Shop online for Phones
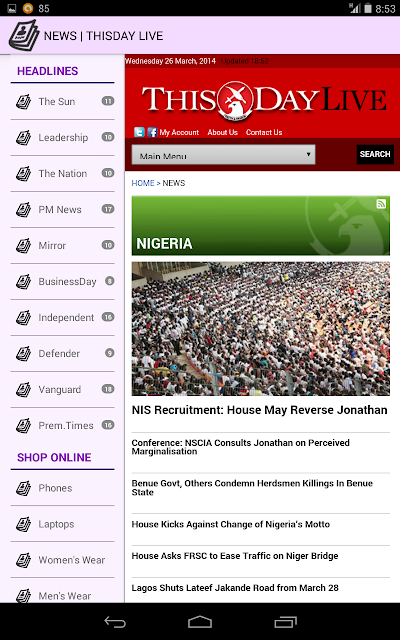Screen dimensions: 400x640 [62, 488]
